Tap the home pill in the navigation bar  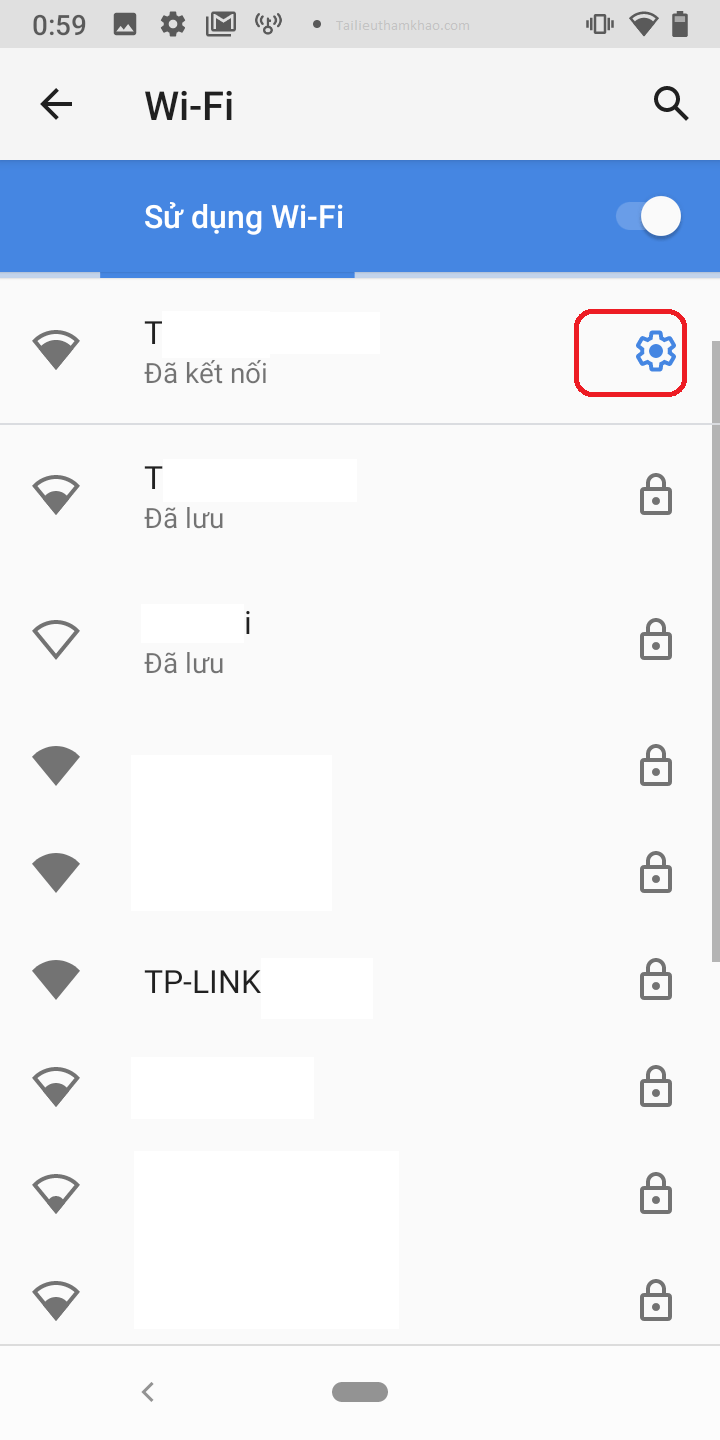click(360, 1391)
